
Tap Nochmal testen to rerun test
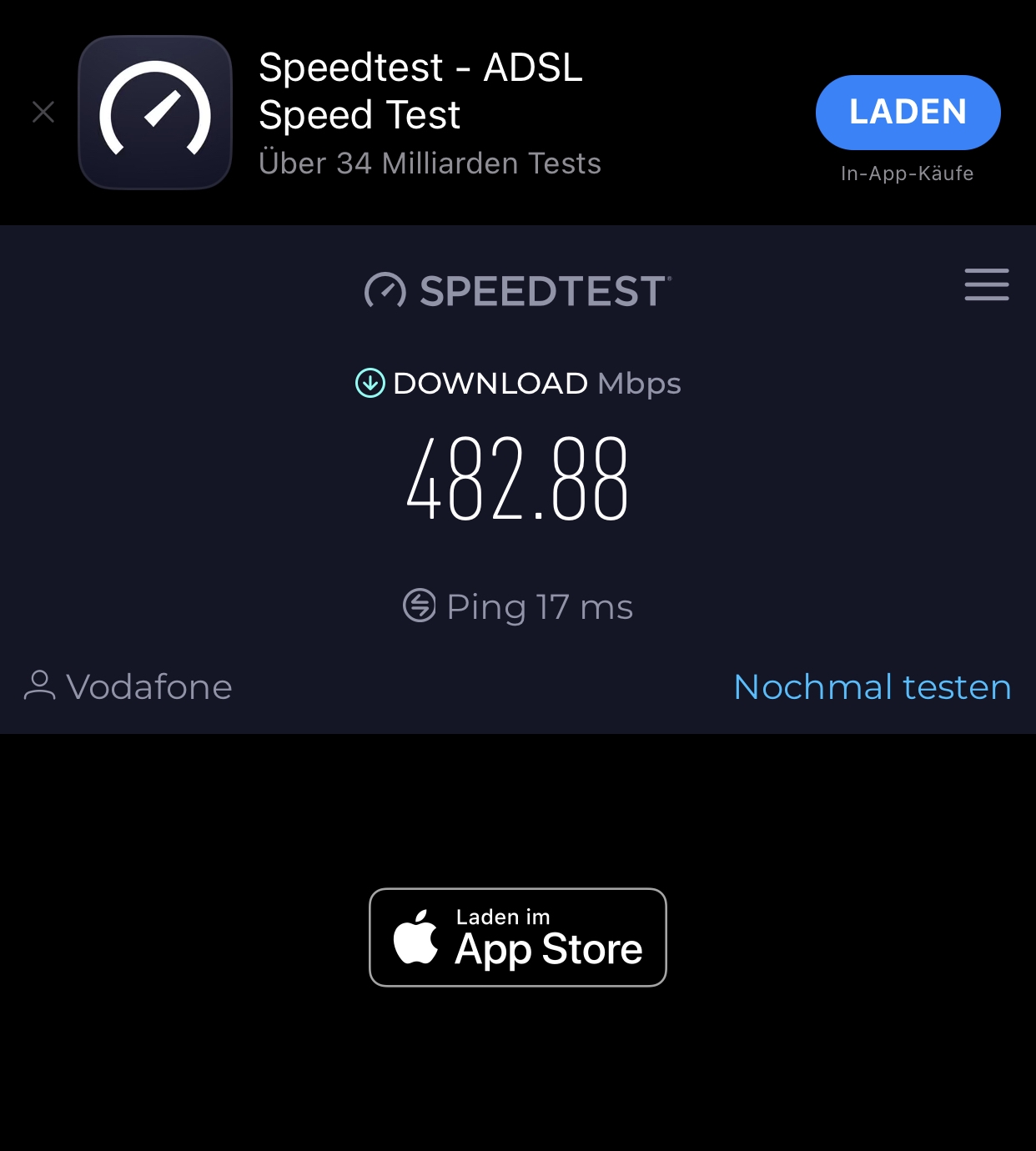pyautogui.click(x=872, y=687)
